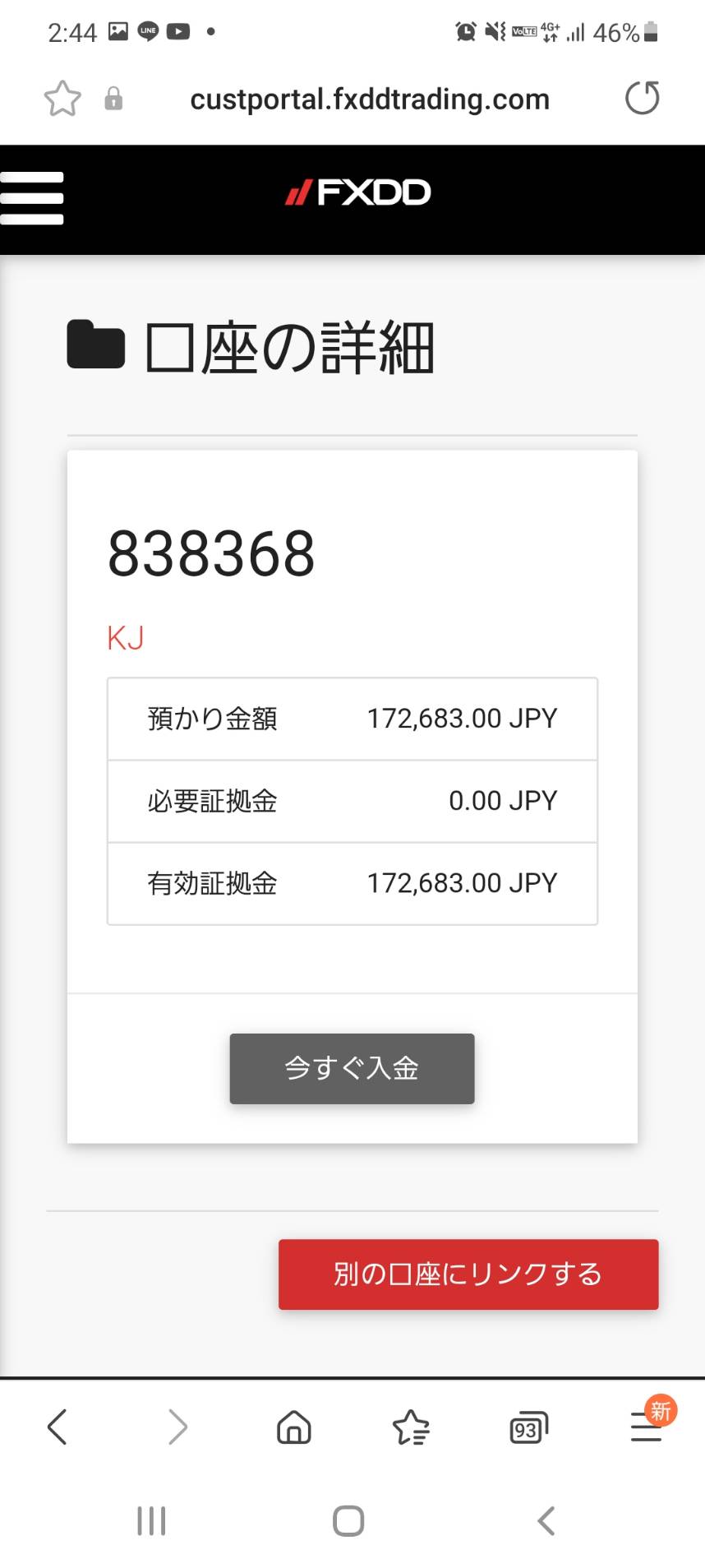Bookmark this page with the star icon
This screenshot has width=705, height=1568.
tap(62, 99)
